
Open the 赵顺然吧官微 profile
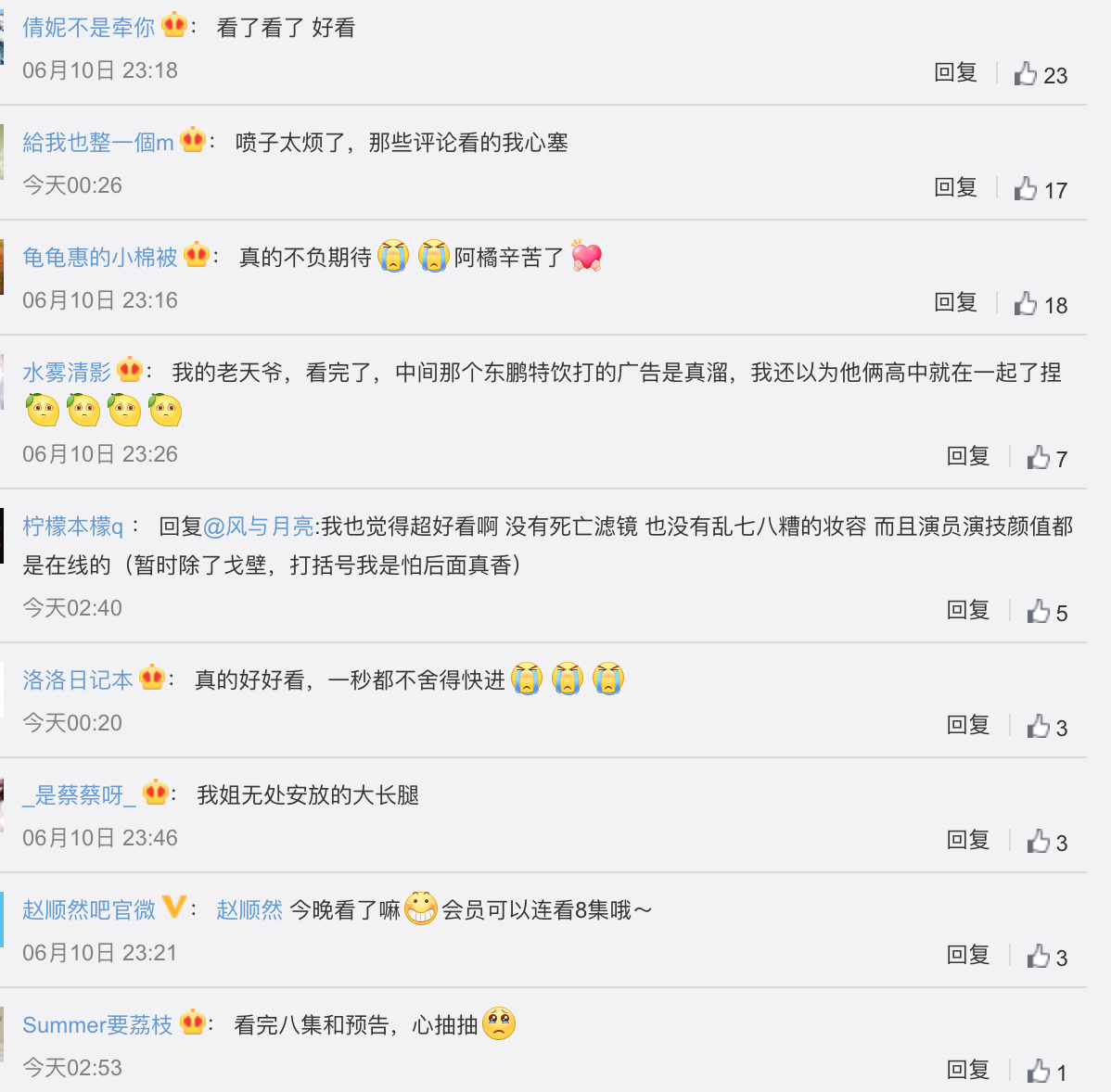(x=88, y=910)
